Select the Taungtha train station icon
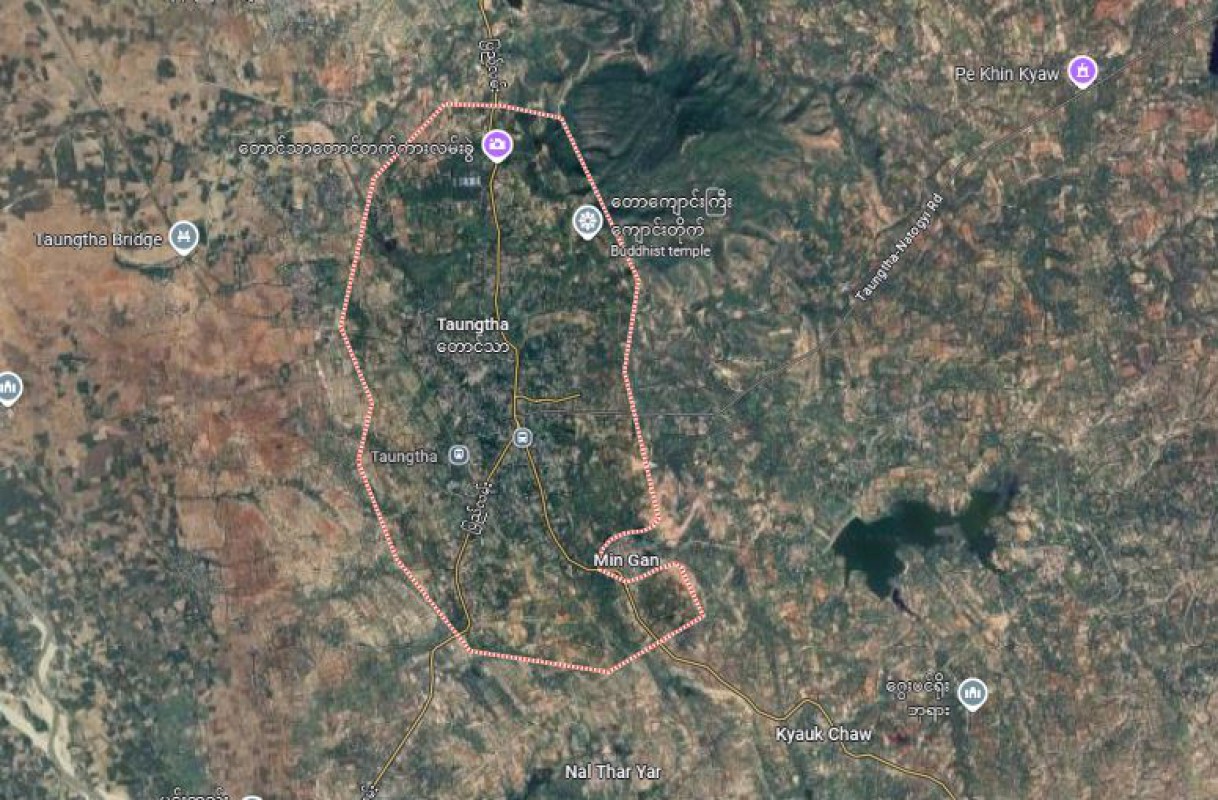This screenshot has width=1218, height=800. (x=459, y=456)
